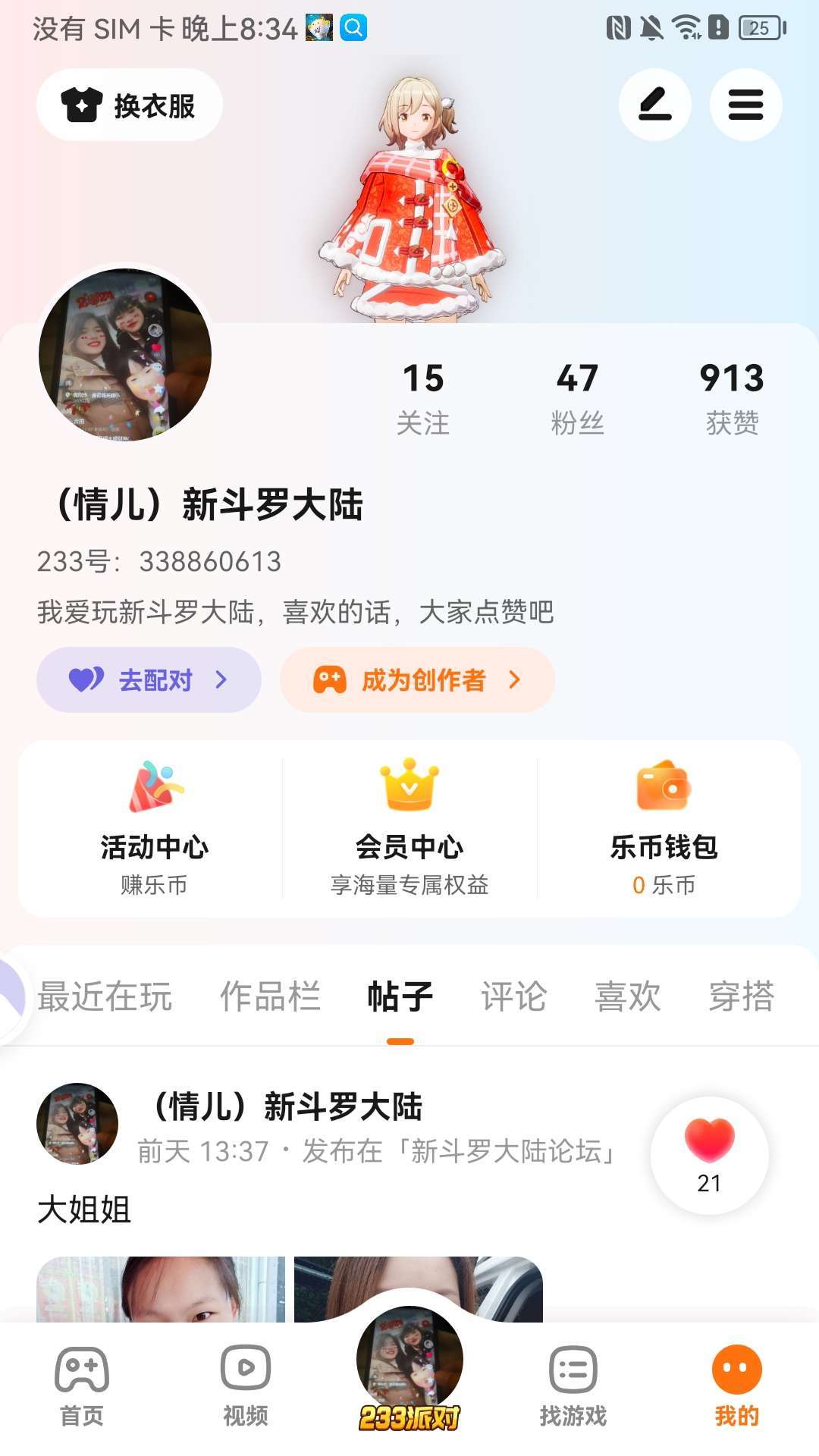
Task: Like the 大姐姐 post with heart
Action: tap(709, 1154)
